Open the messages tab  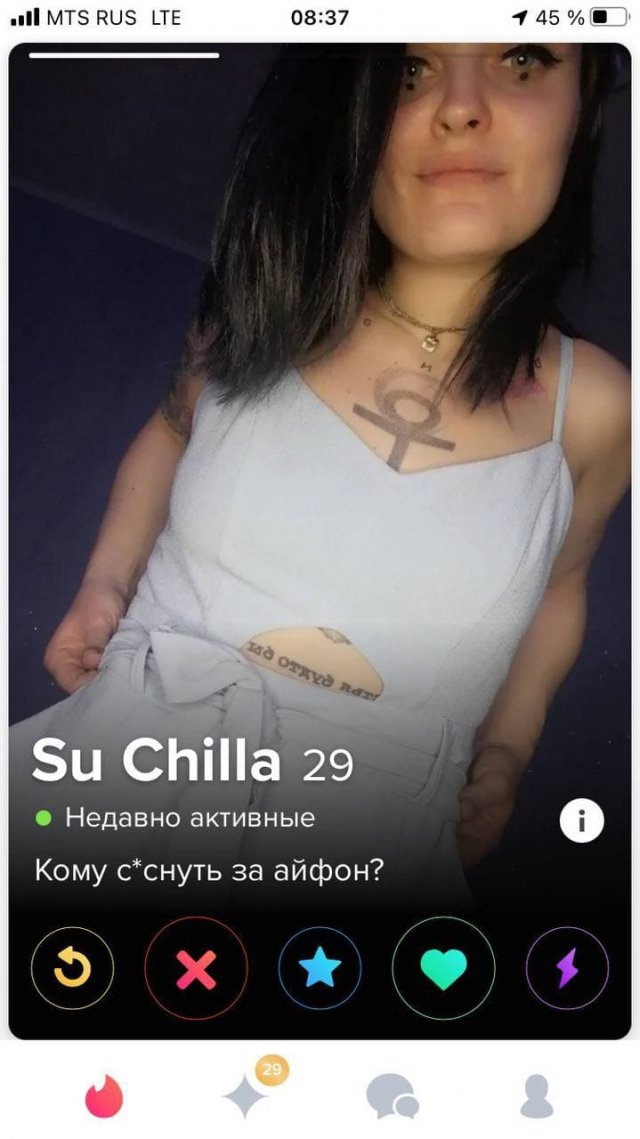[x=391, y=1097]
